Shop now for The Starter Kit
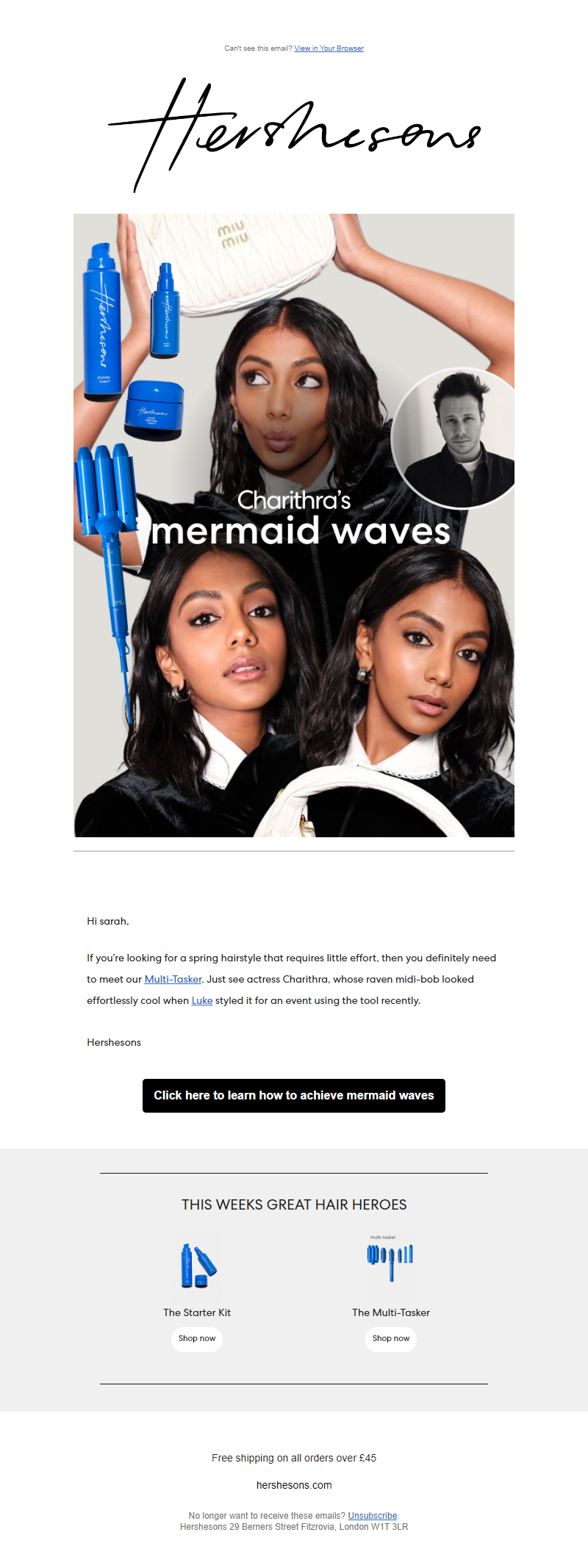Screen dimensions: 588x1568 (197, 1338)
